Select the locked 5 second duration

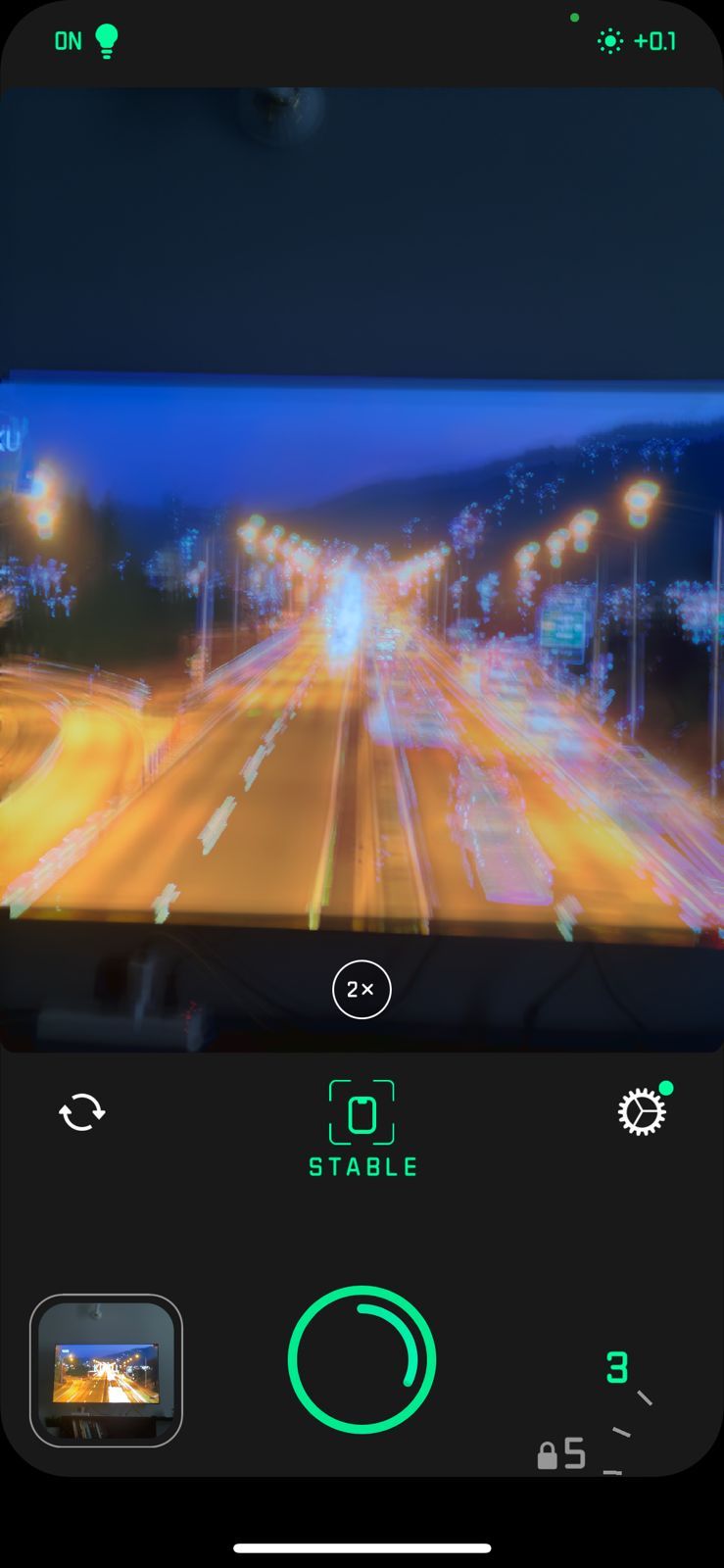563,1453
